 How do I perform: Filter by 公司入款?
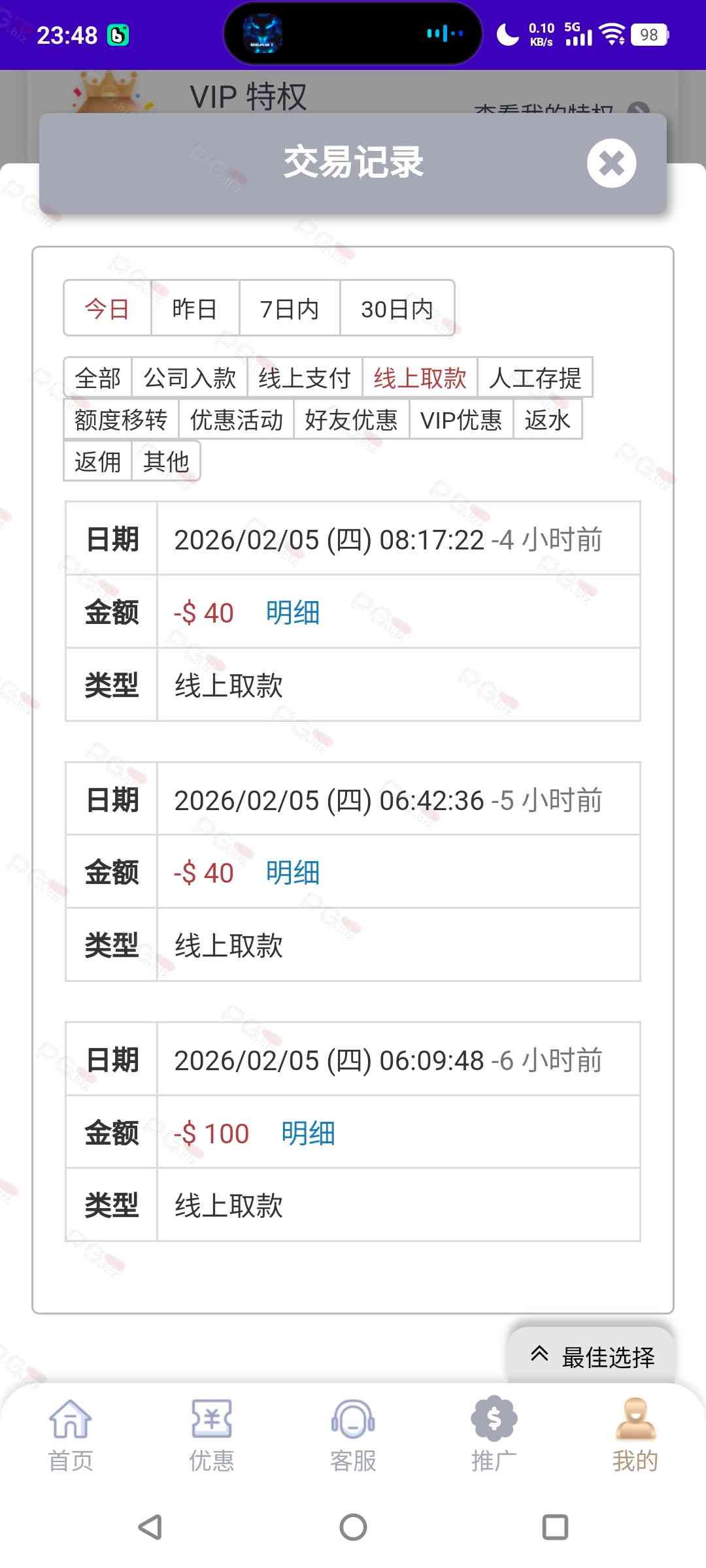pyautogui.click(x=190, y=378)
